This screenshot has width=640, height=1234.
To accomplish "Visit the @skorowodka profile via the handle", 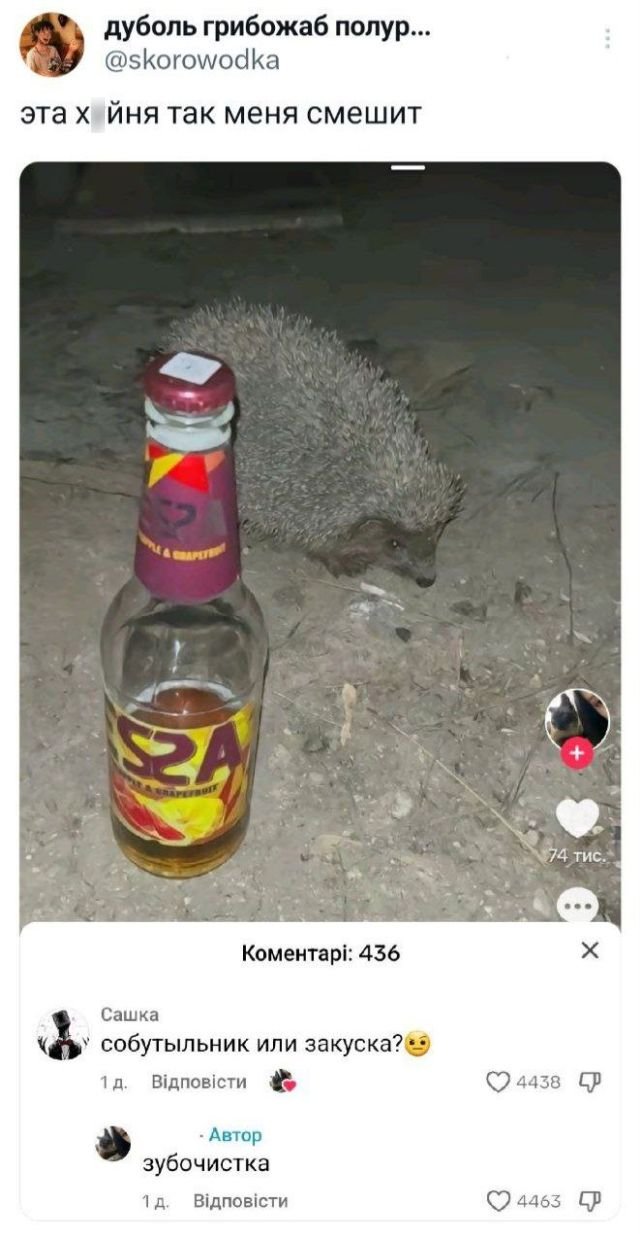I will point(192,61).
